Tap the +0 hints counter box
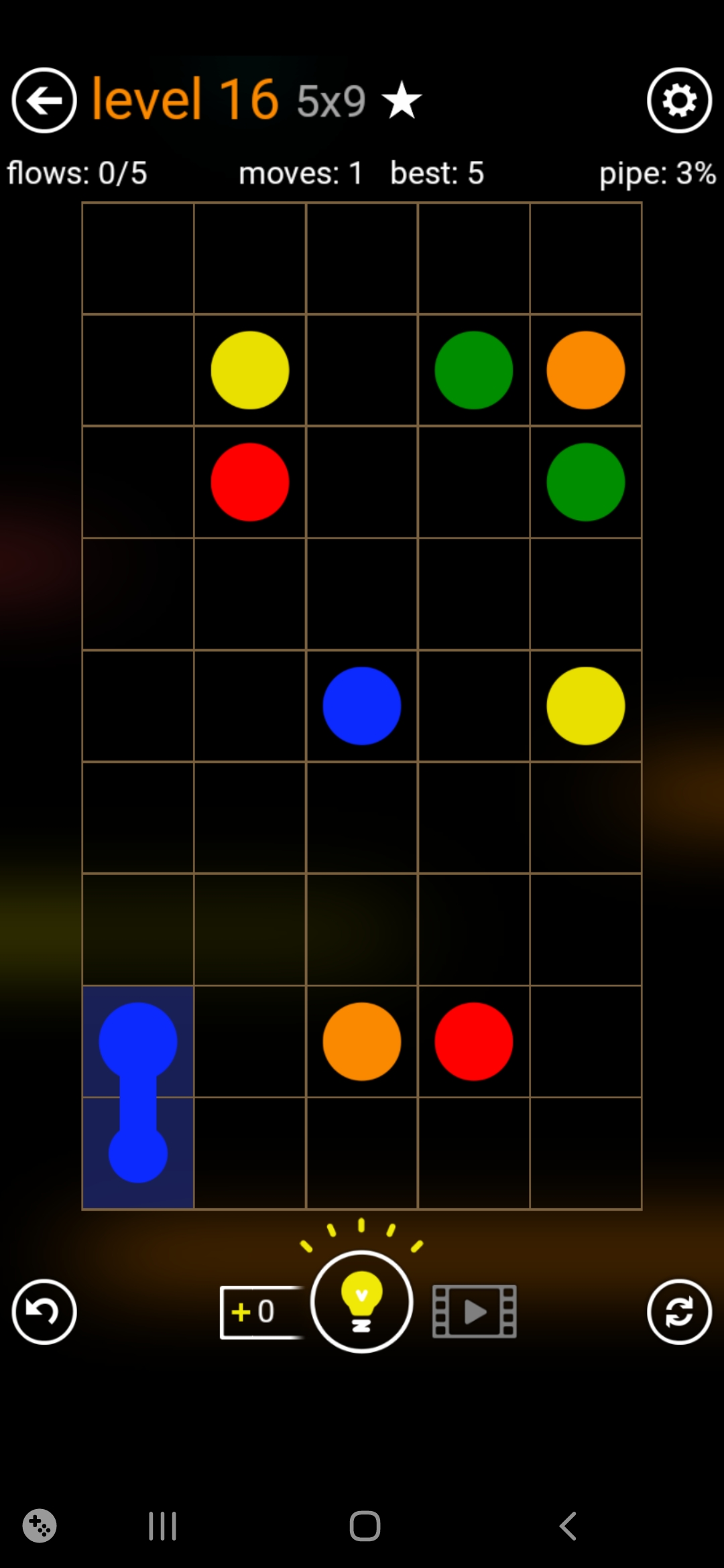724x1568 pixels. point(260,1311)
